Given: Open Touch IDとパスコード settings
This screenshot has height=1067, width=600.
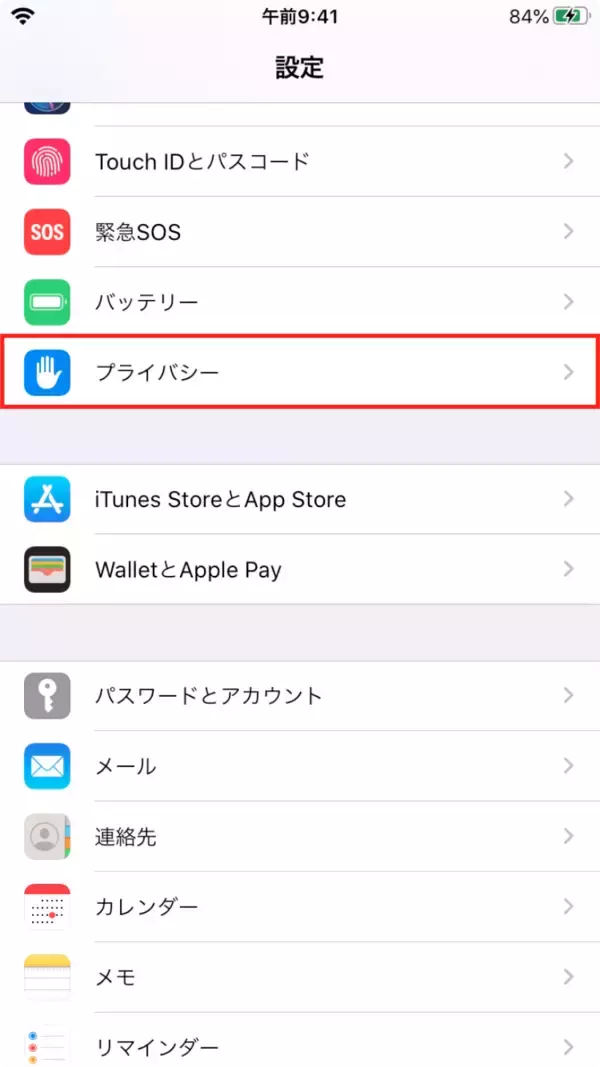Looking at the screenshot, I should tap(300, 162).
